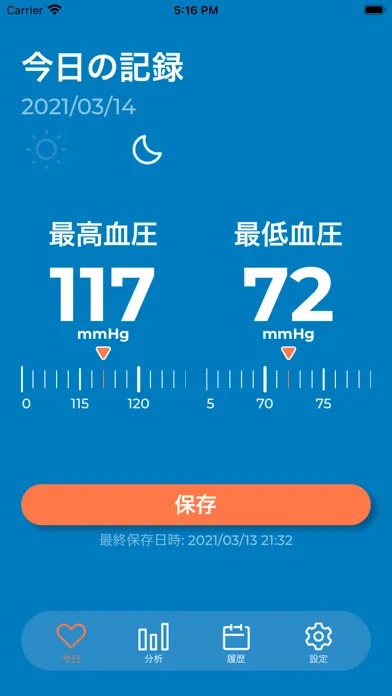The image size is (392, 696).
Task: Switch to the 今日 tab
Action: (x=71, y=643)
